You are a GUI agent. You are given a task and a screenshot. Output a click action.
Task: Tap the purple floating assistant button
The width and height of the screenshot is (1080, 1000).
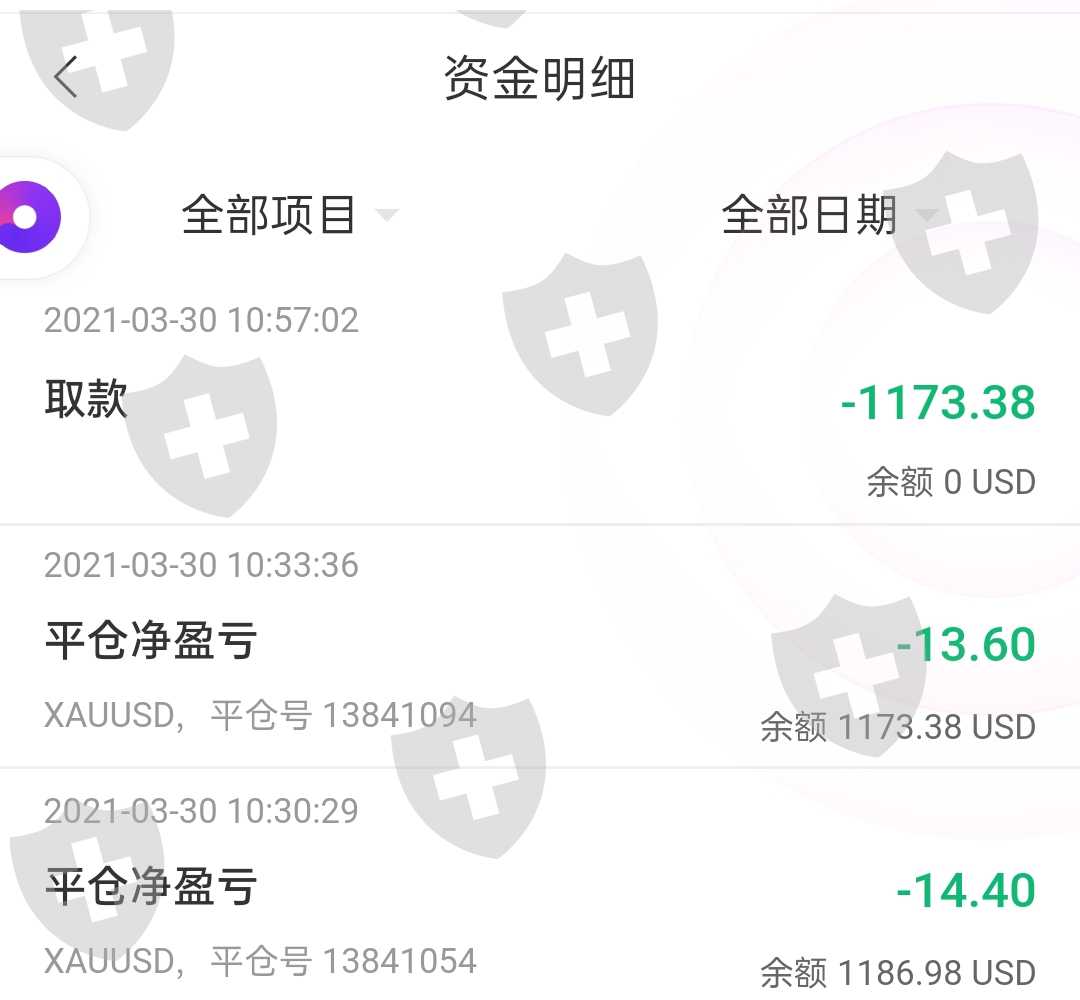pyautogui.click(x=29, y=216)
